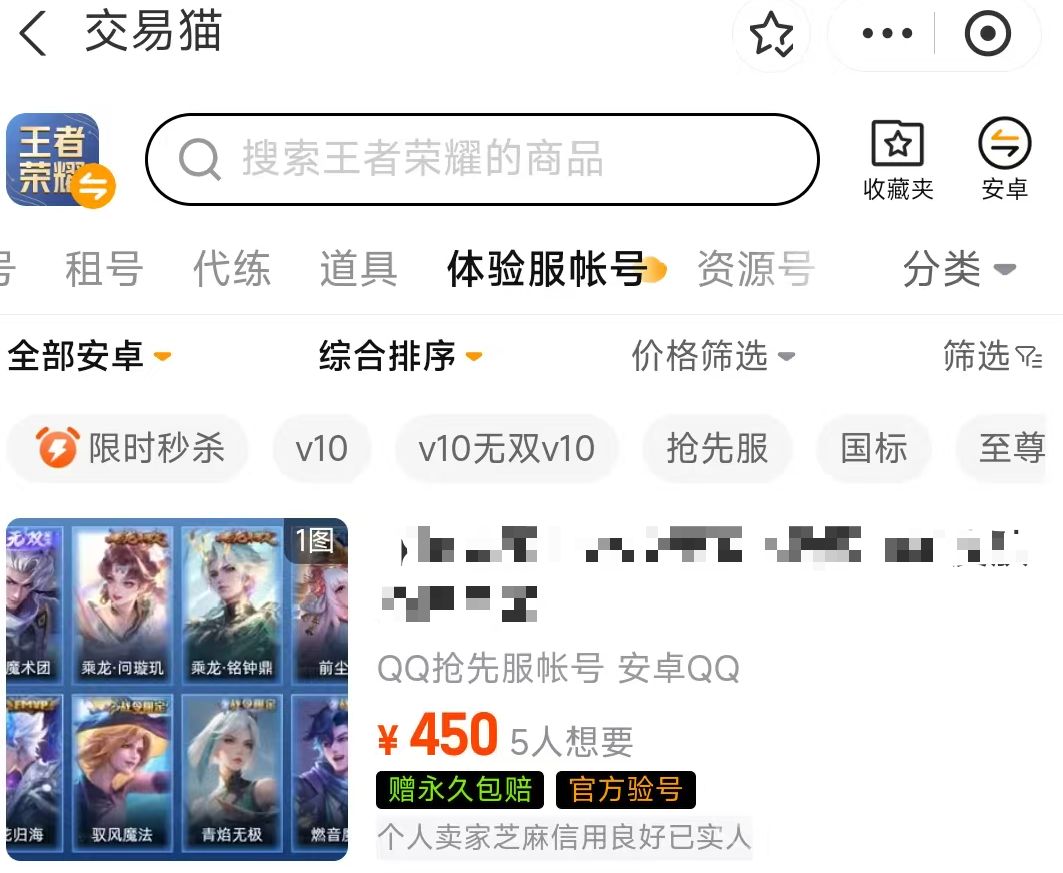Image resolution: width=1063 pixels, height=873 pixels.
Task: Switch game via the 王者荣耀 icon
Action: point(60,160)
